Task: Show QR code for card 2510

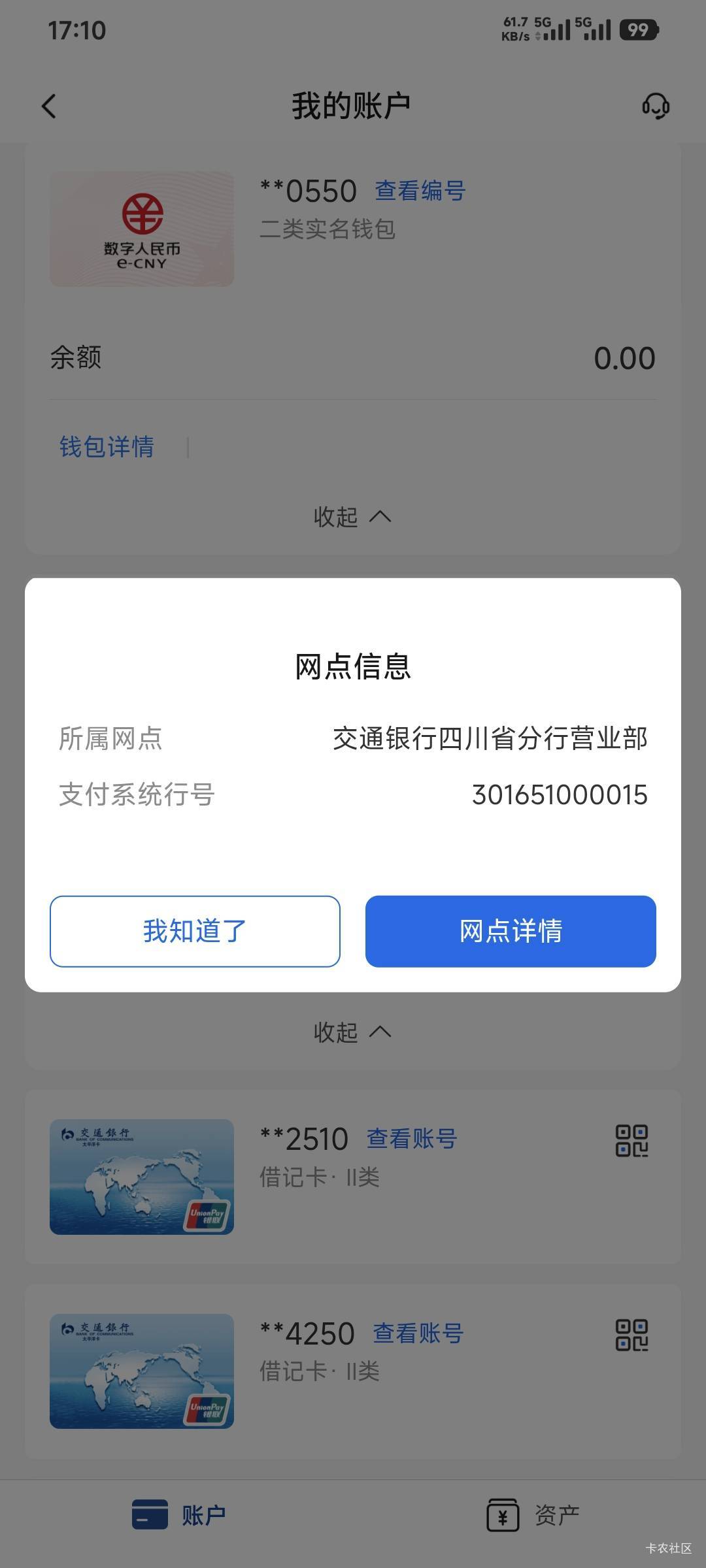Action: click(x=631, y=1141)
